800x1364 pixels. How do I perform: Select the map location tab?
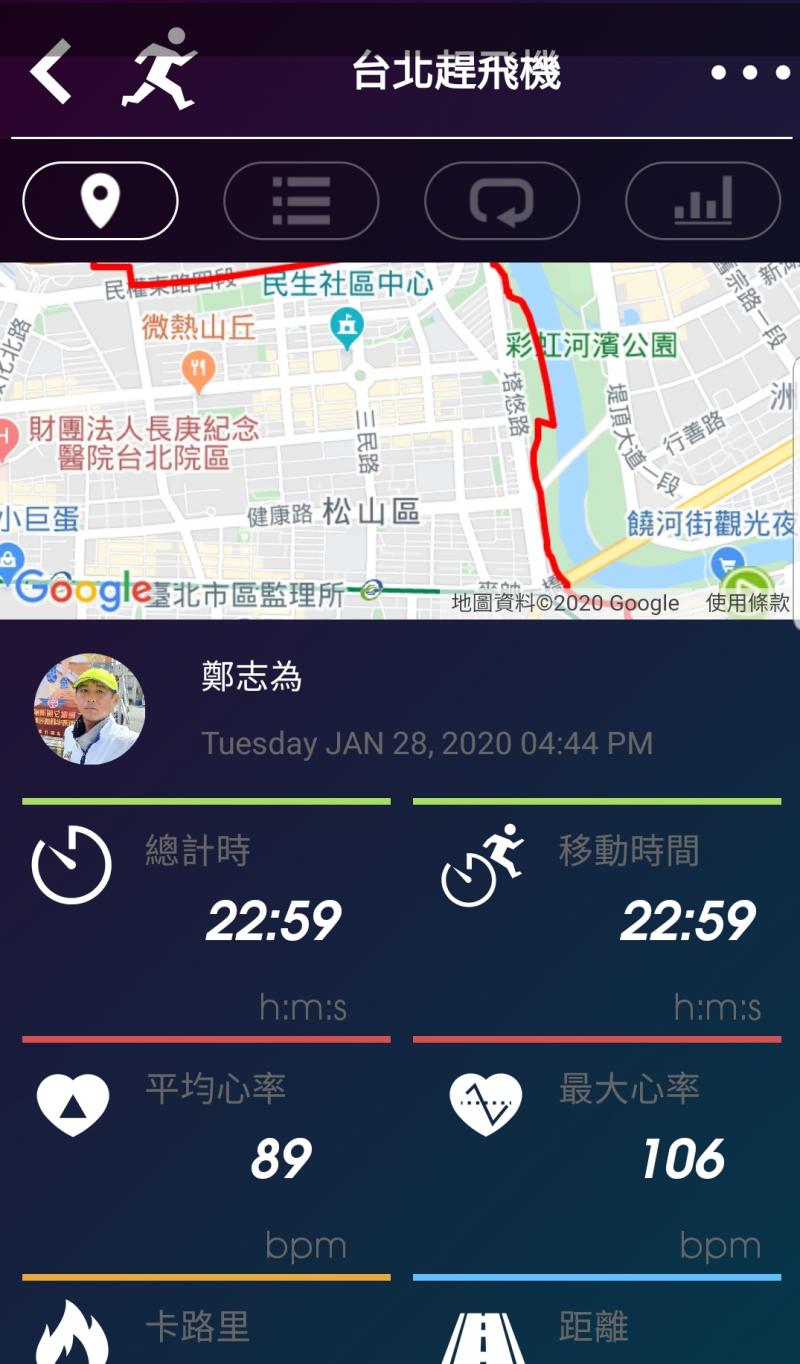pyautogui.click(x=100, y=200)
